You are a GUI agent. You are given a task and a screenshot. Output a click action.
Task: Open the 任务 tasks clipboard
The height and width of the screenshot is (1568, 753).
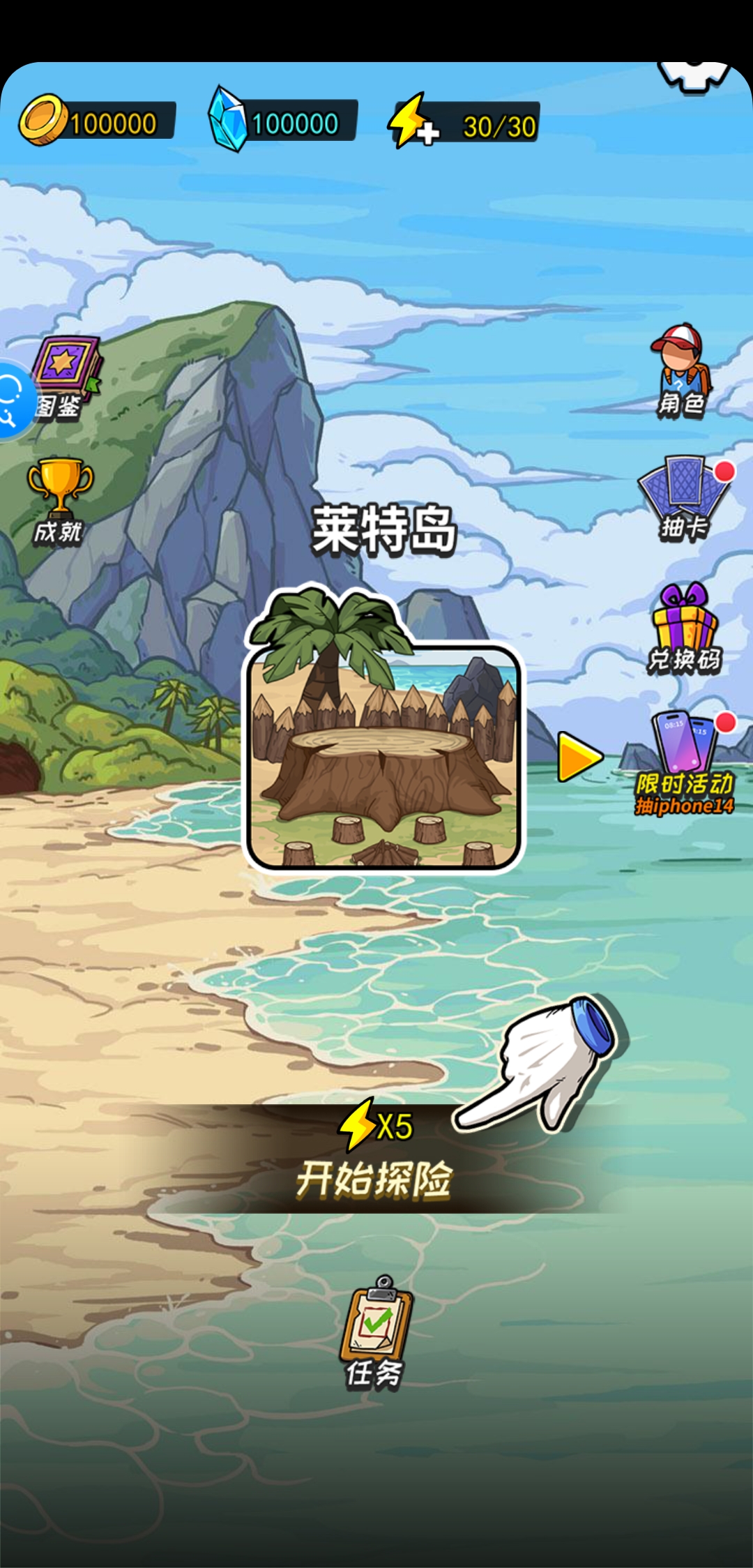[375, 1332]
